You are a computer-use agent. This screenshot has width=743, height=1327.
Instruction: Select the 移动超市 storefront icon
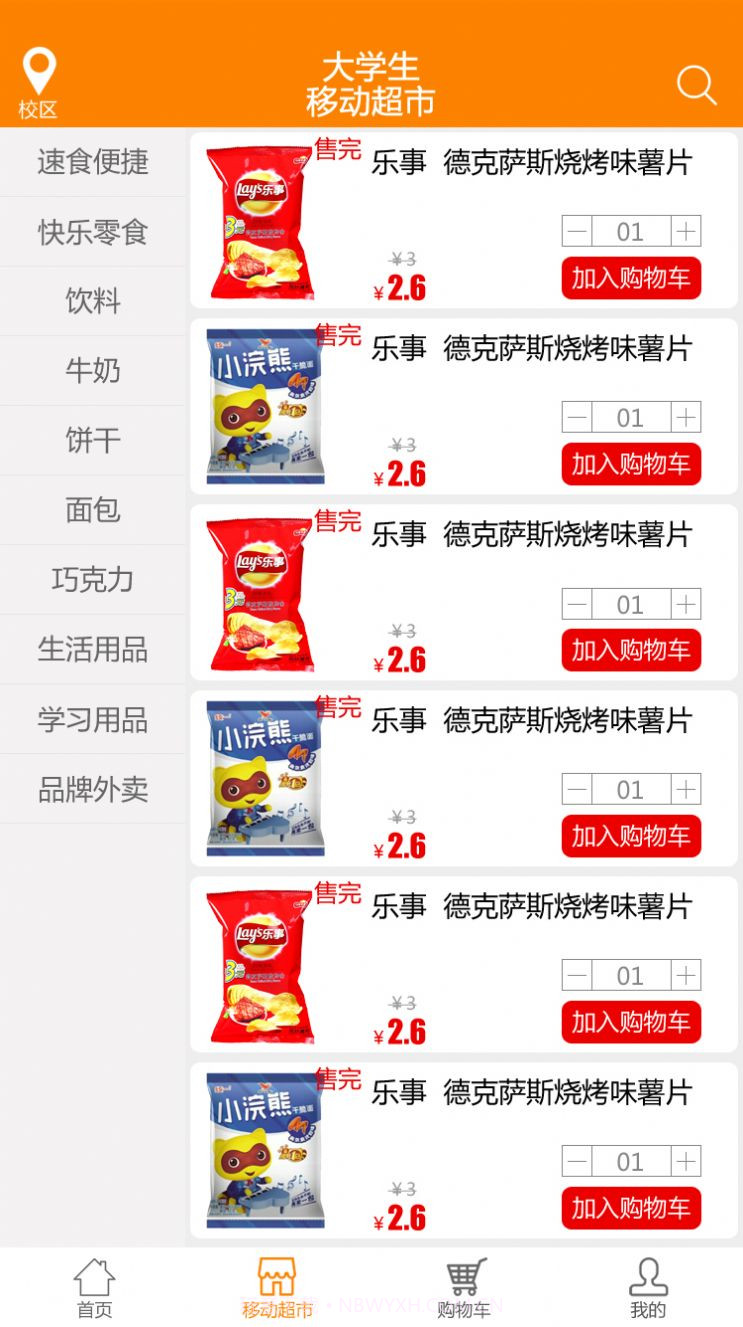[x=278, y=1278]
